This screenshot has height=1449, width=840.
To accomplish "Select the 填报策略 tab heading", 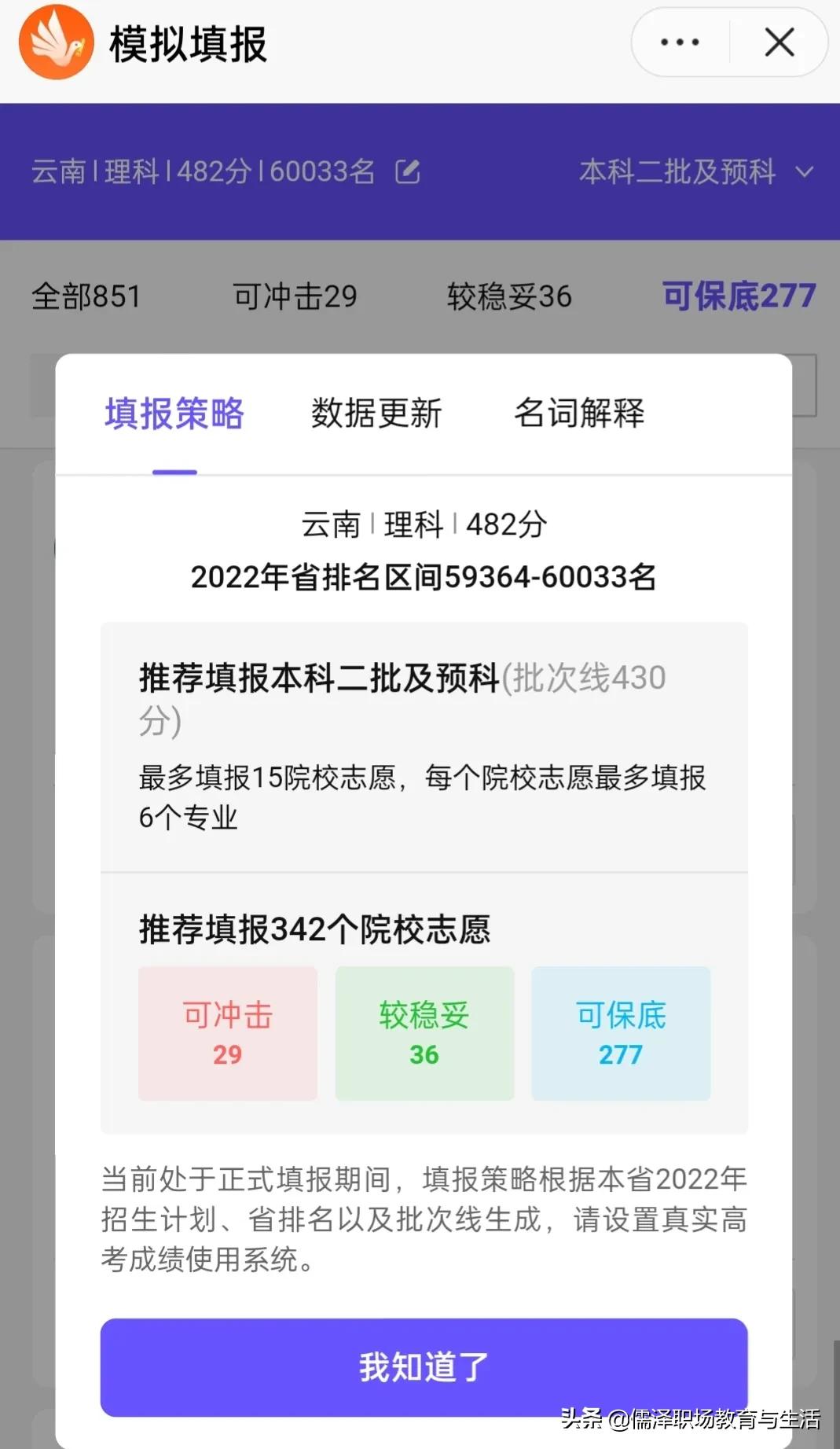I will [x=175, y=413].
